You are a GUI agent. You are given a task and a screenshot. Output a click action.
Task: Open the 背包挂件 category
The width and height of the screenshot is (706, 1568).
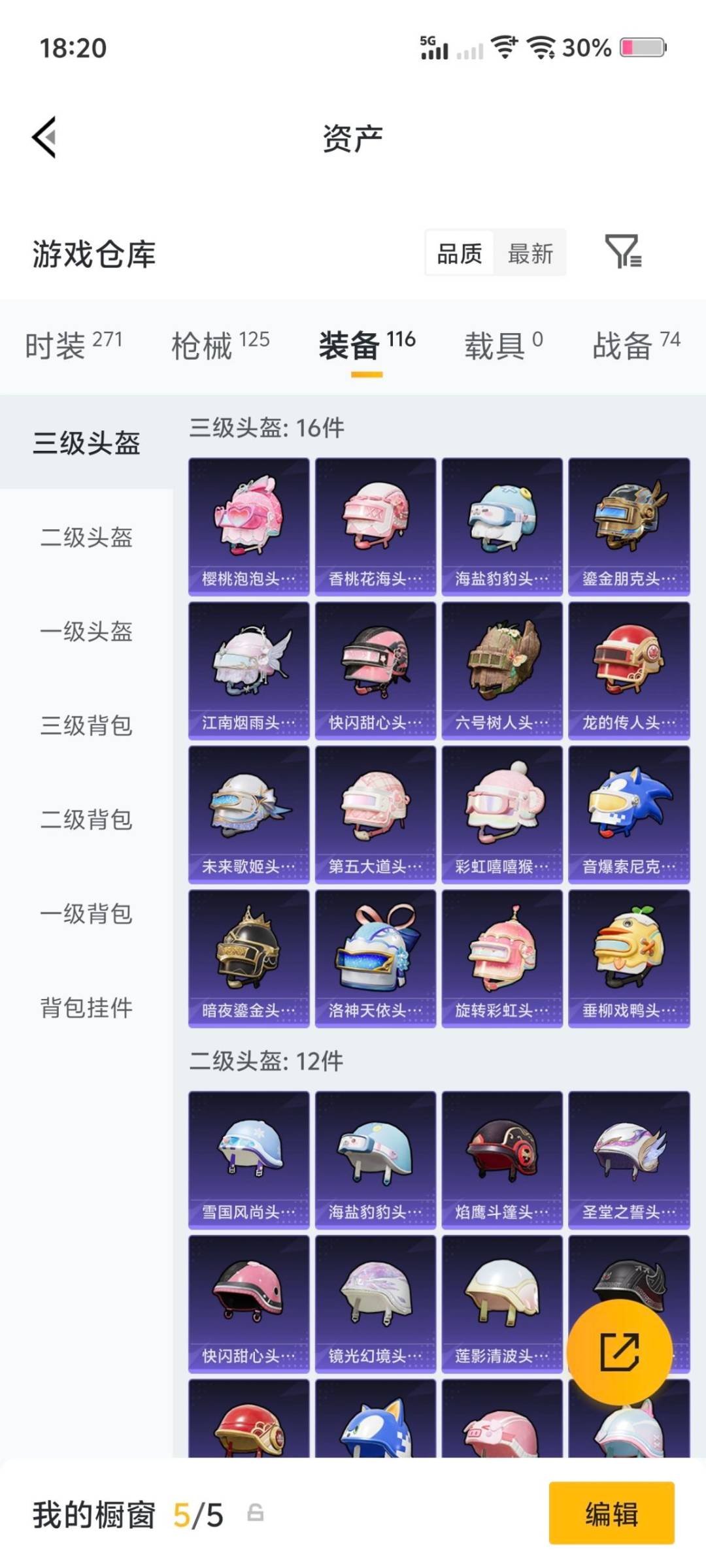click(x=87, y=1008)
